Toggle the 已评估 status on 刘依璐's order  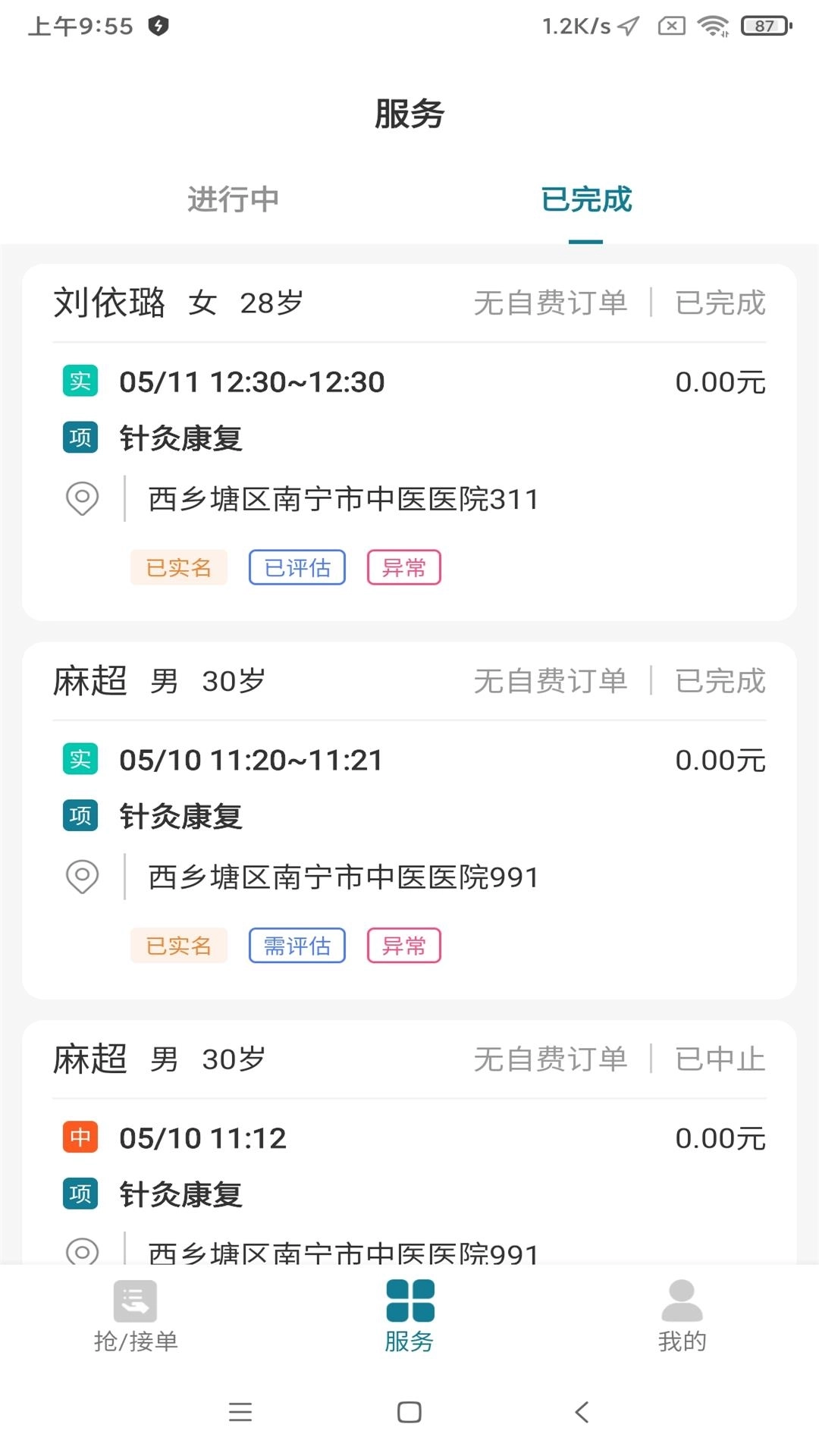(297, 566)
